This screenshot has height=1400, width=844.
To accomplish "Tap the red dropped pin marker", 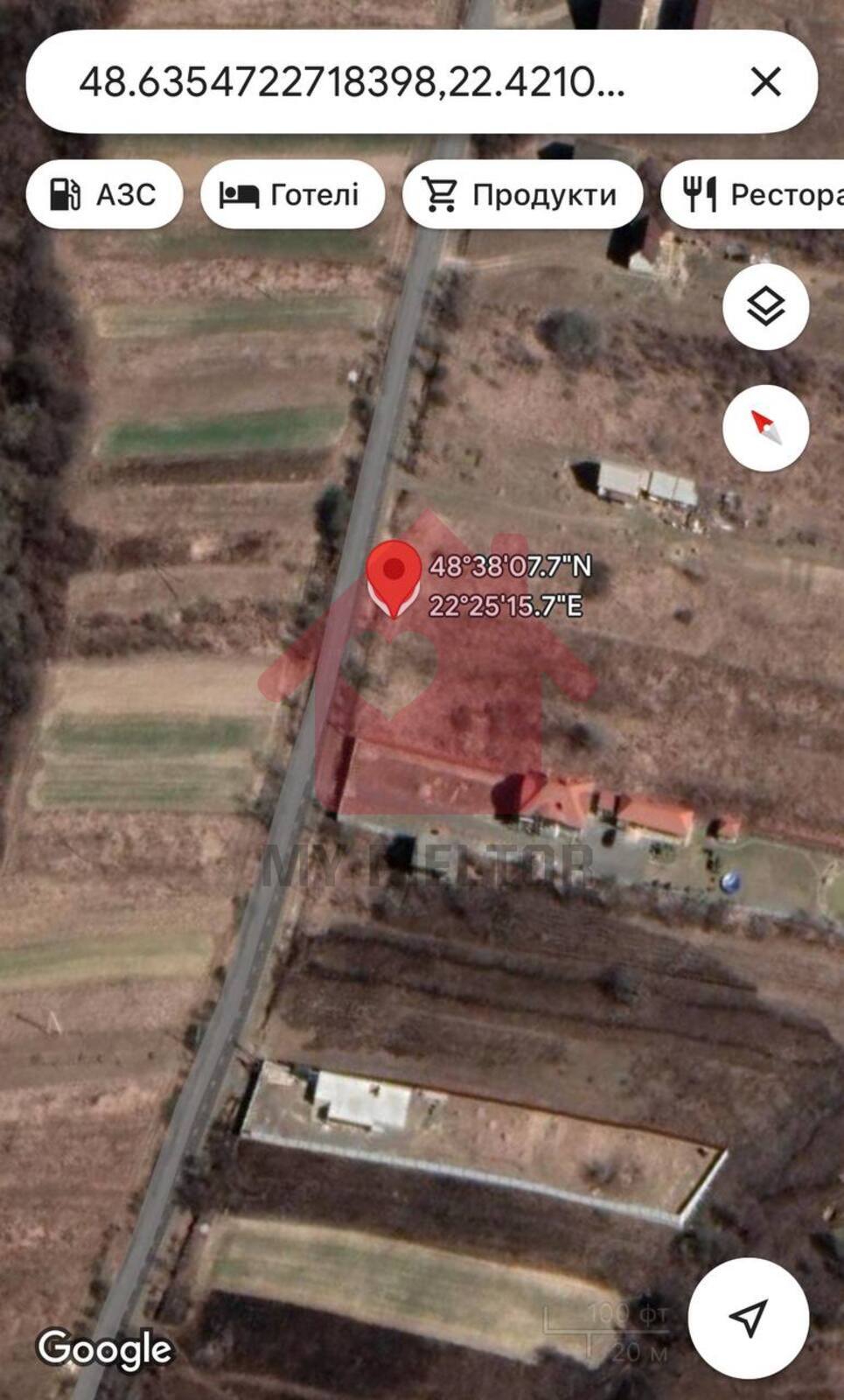I will (x=394, y=576).
